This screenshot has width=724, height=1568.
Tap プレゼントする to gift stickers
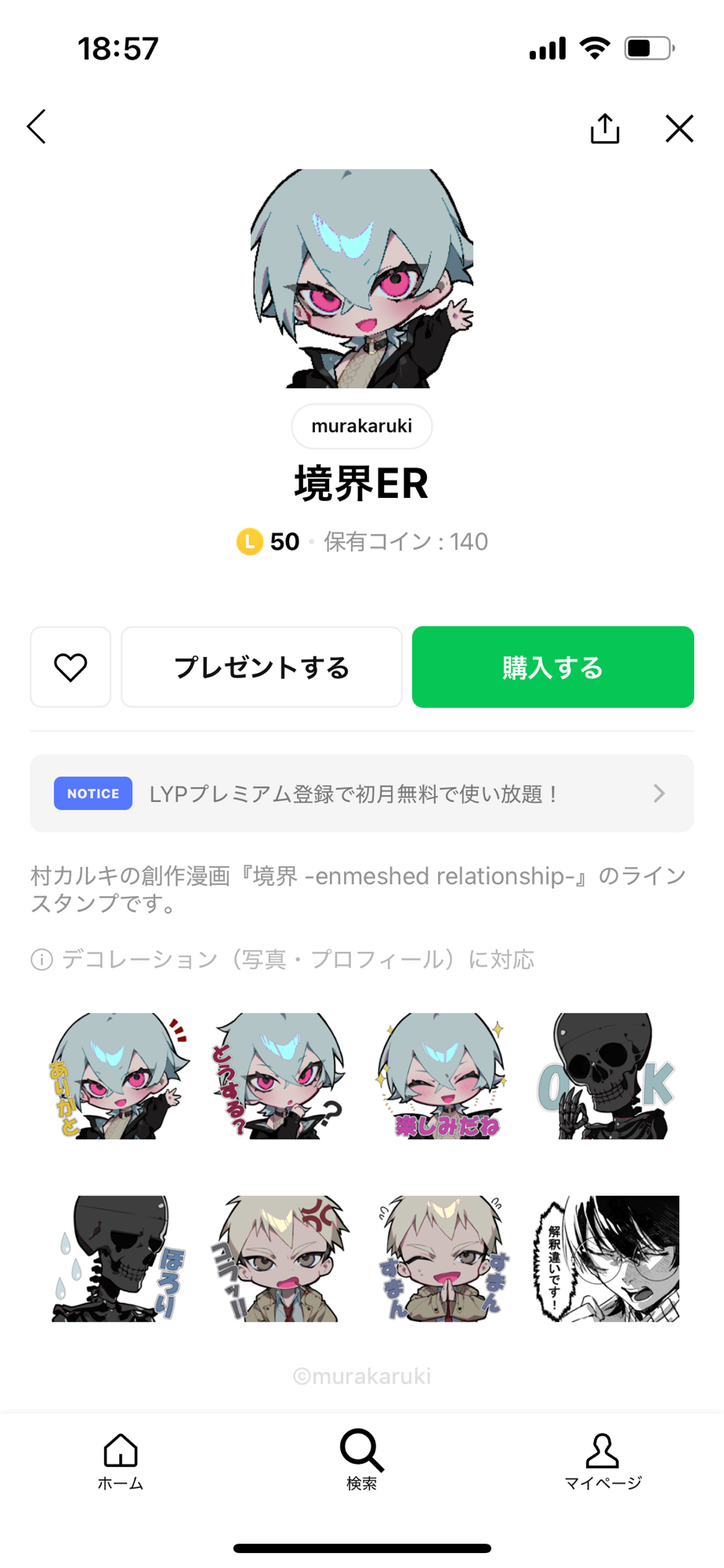[261, 667]
